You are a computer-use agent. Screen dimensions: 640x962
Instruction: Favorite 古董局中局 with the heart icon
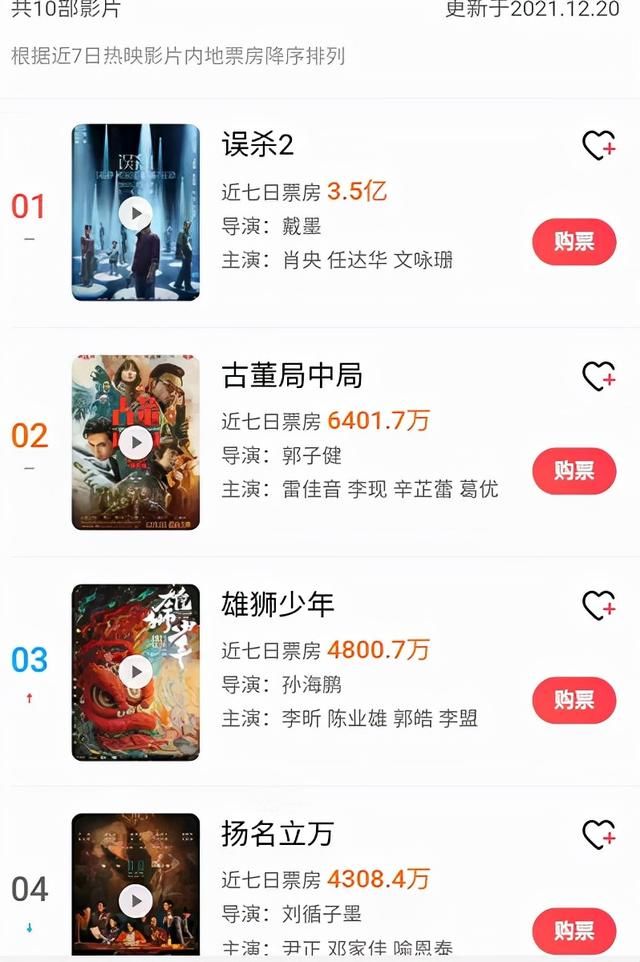pyautogui.click(x=599, y=376)
